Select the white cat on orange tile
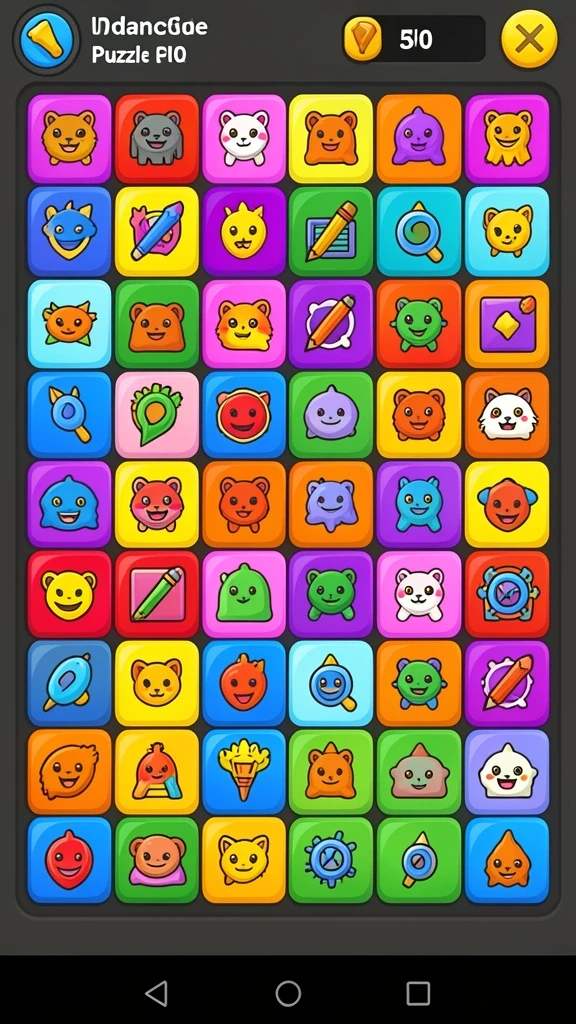The image size is (576, 1024). (x=507, y=415)
